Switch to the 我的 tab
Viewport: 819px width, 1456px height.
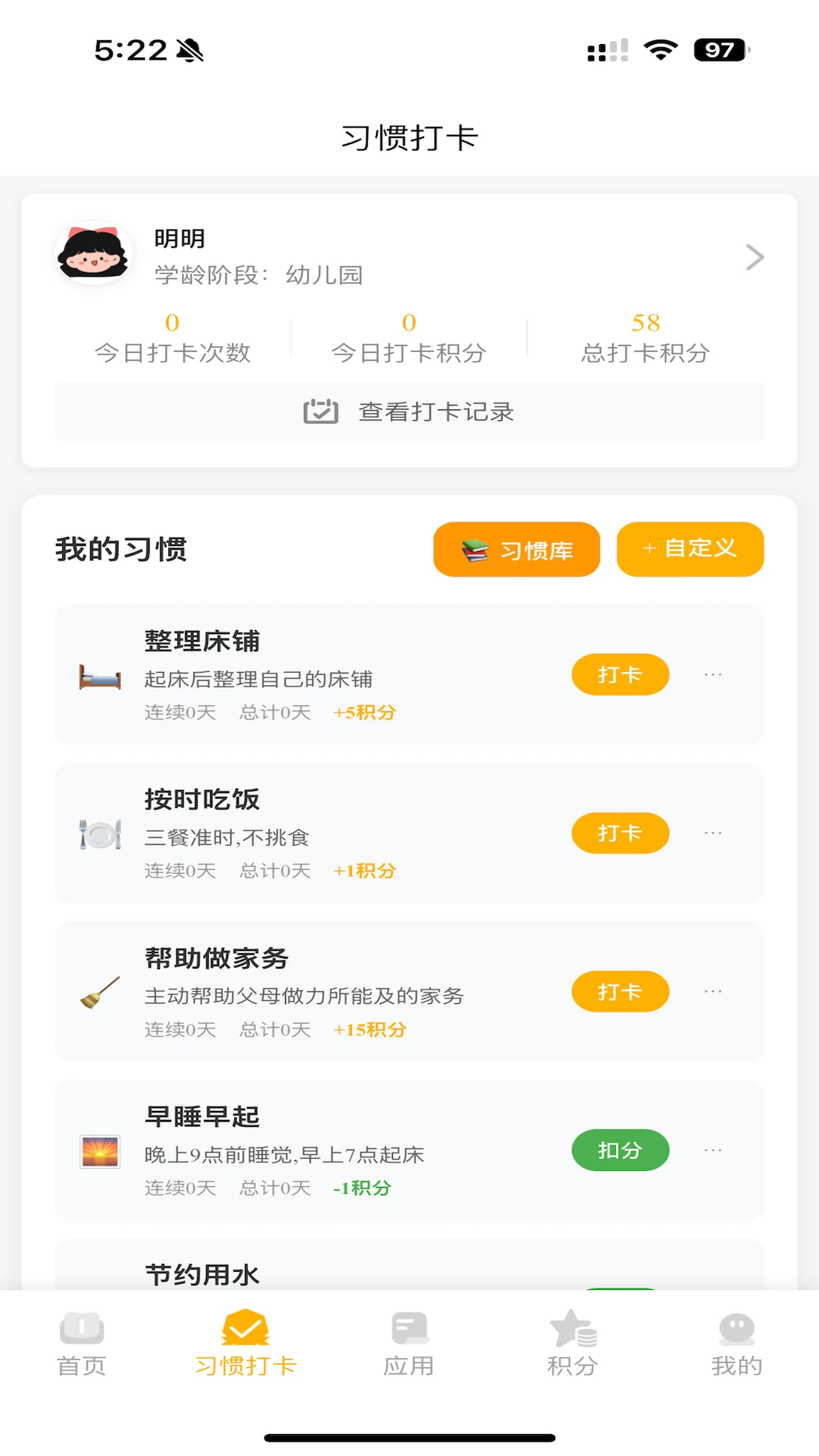[x=736, y=1343]
